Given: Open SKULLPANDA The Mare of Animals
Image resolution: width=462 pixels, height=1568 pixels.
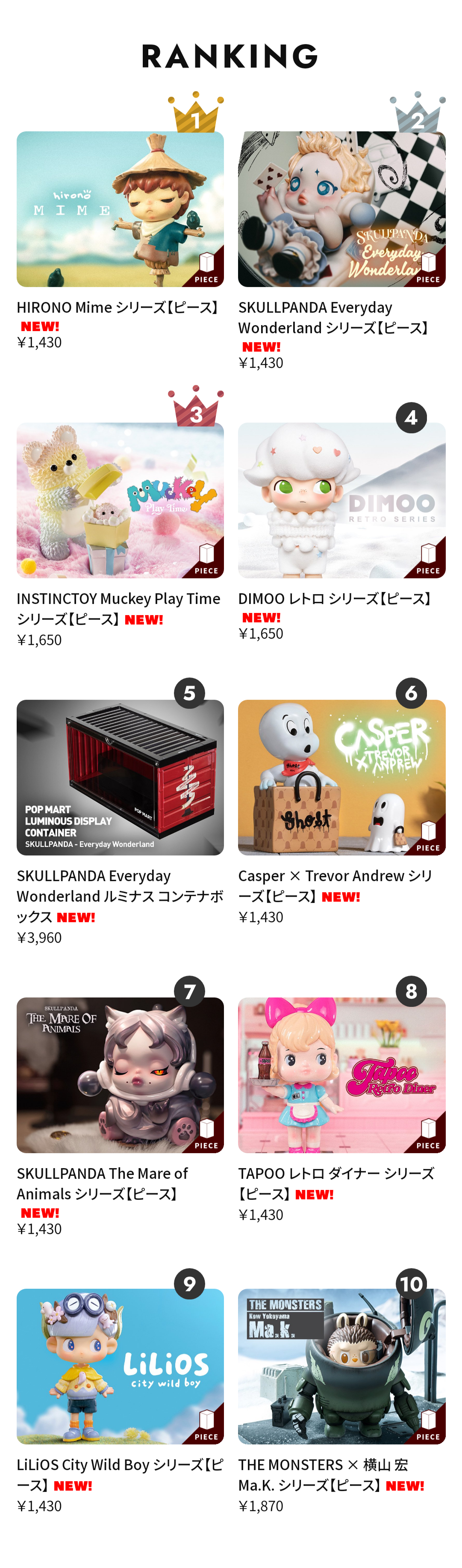Looking at the screenshot, I should click(120, 1074).
